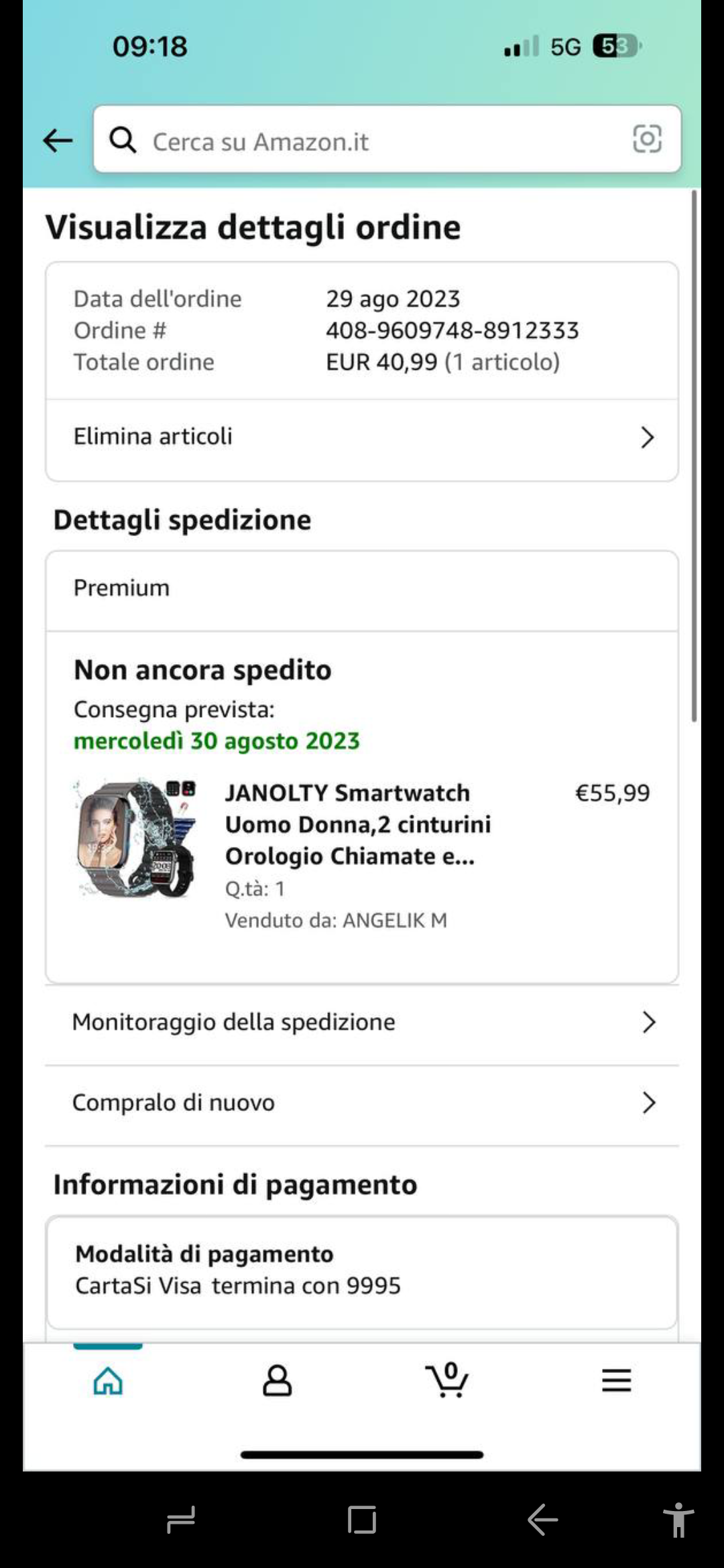The image size is (724, 1568).
Task: Switch to the account profile tab
Action: pos(277,1380)
